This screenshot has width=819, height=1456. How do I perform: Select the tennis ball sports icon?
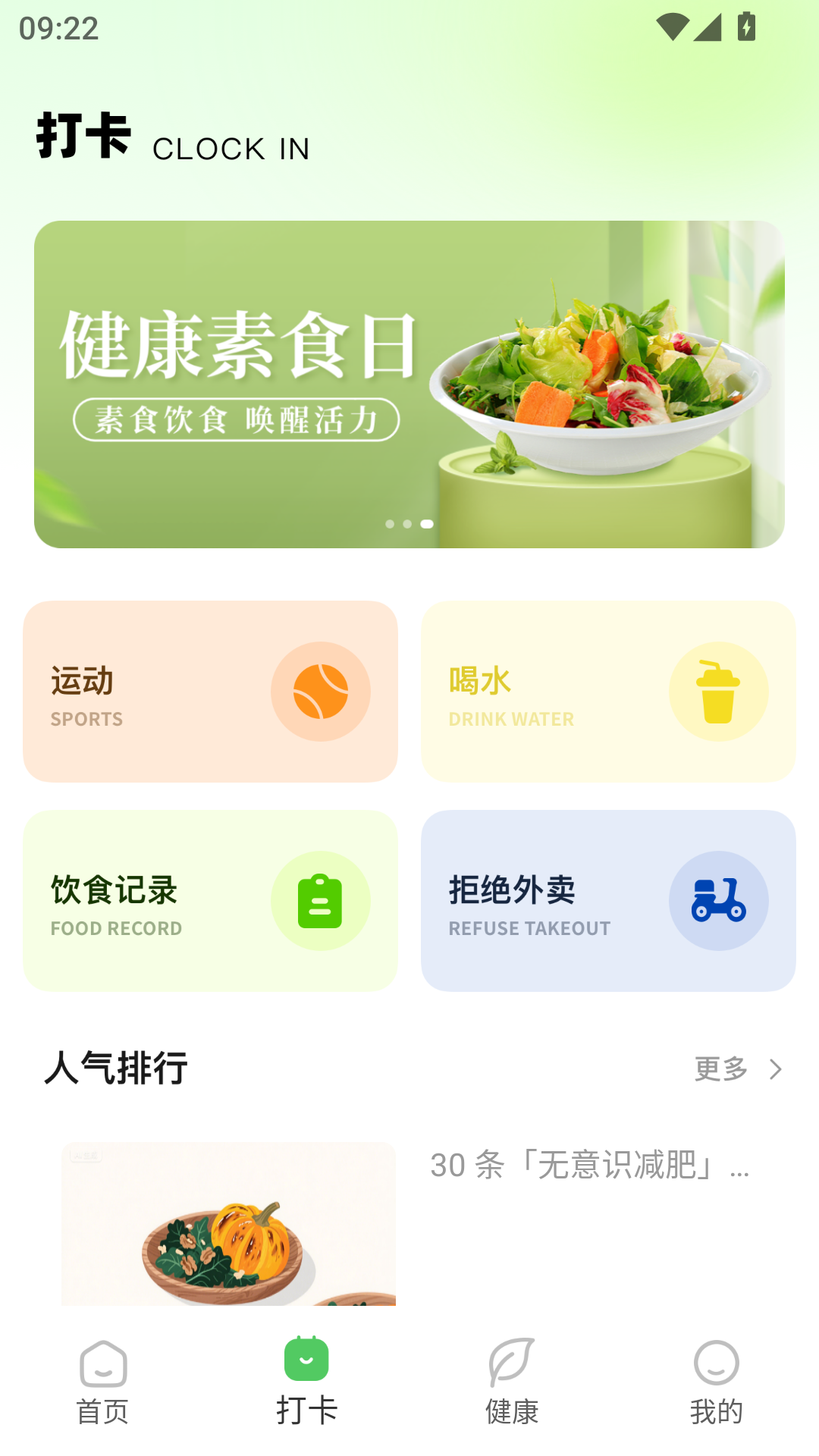coord(320,691)
